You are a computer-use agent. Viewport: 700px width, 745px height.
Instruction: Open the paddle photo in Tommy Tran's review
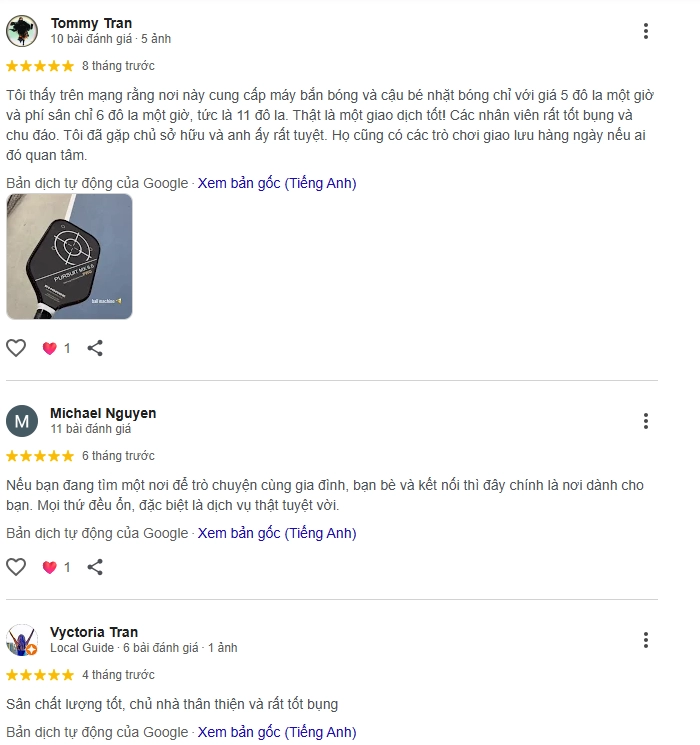[69, 256]
